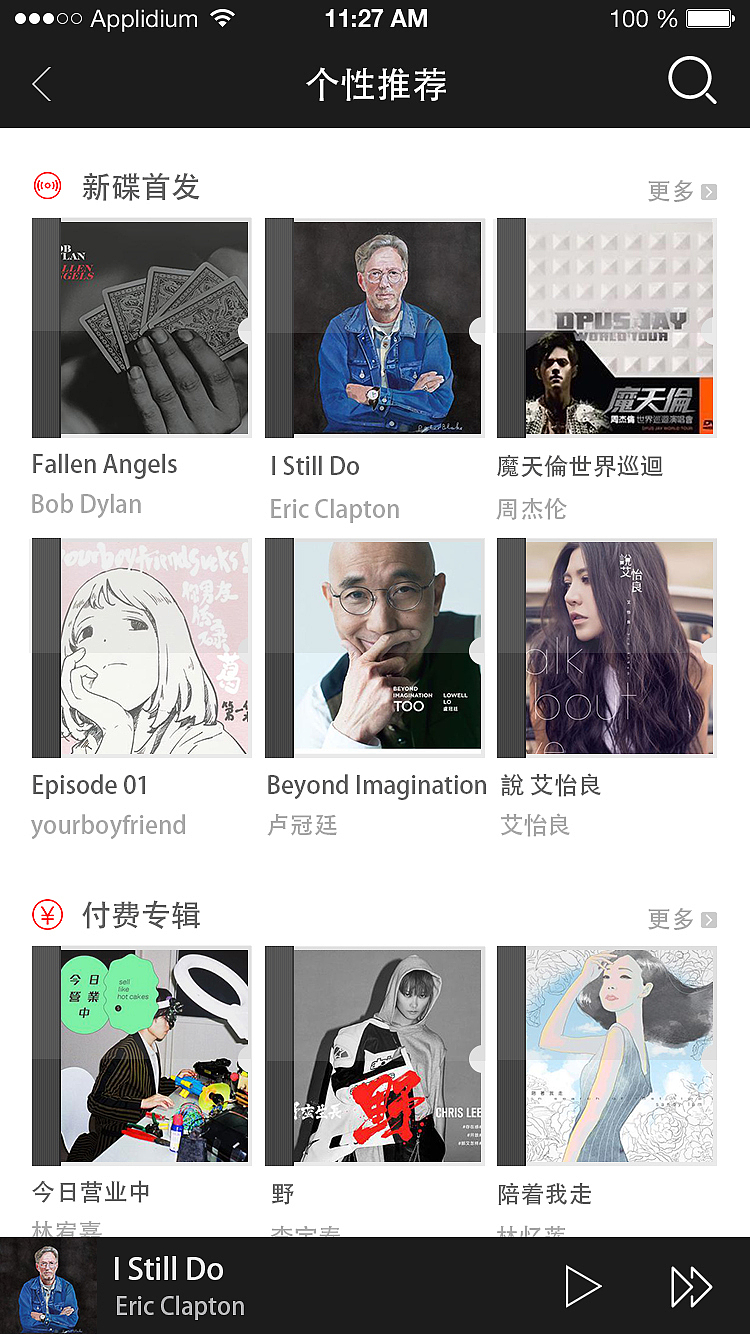750x1334 pixels.
Task: Open the Fallen Angels album cover
Action: tap(140, 328)
